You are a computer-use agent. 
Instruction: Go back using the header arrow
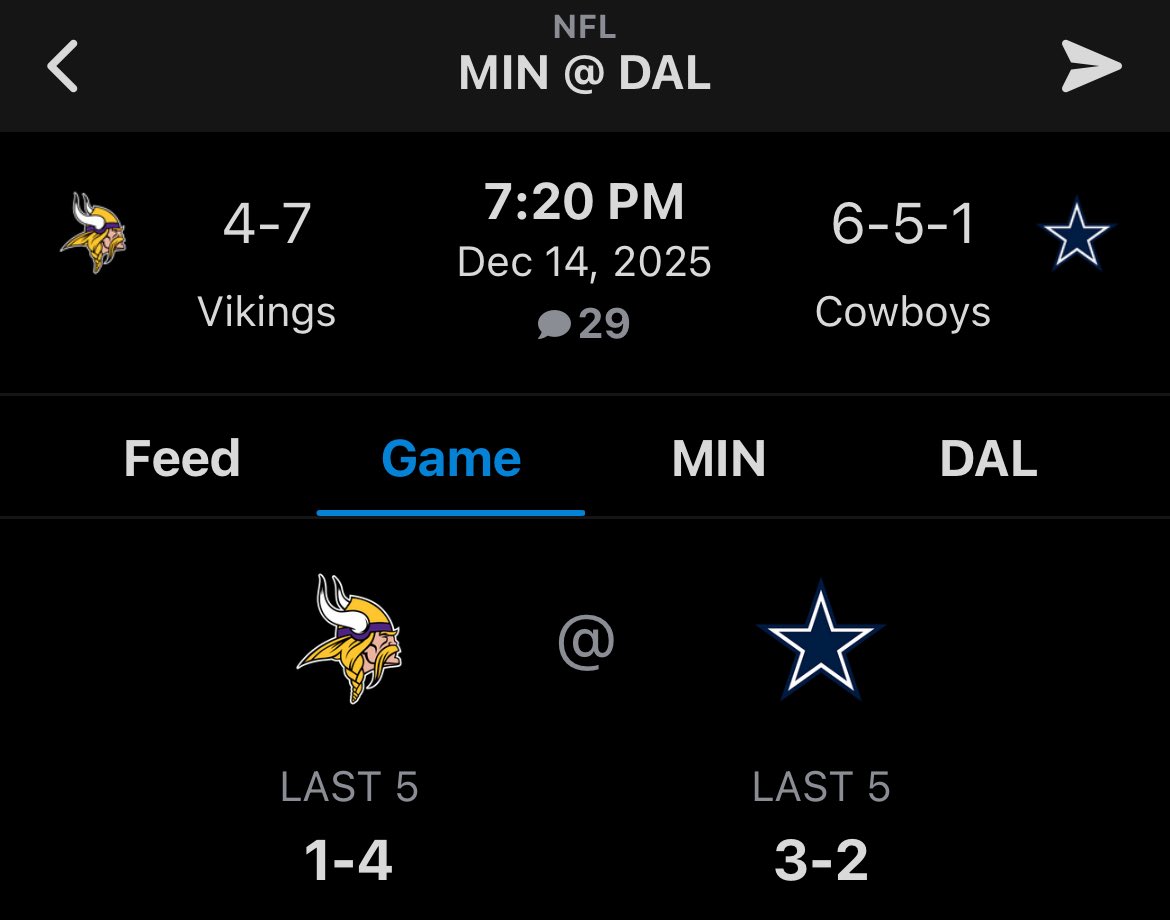coord(63,67)
